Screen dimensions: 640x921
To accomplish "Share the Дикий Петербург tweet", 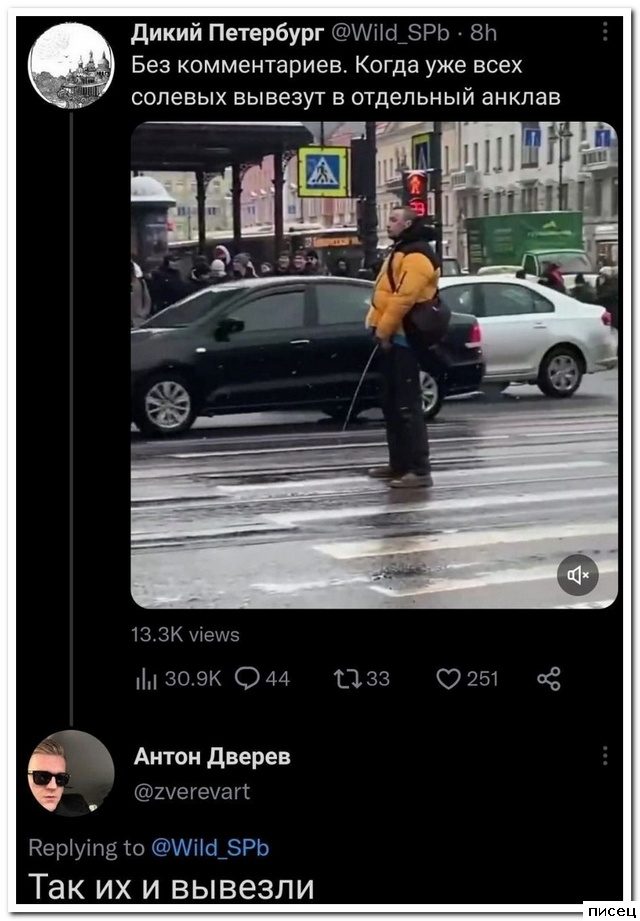I will (x=548, y=680).
